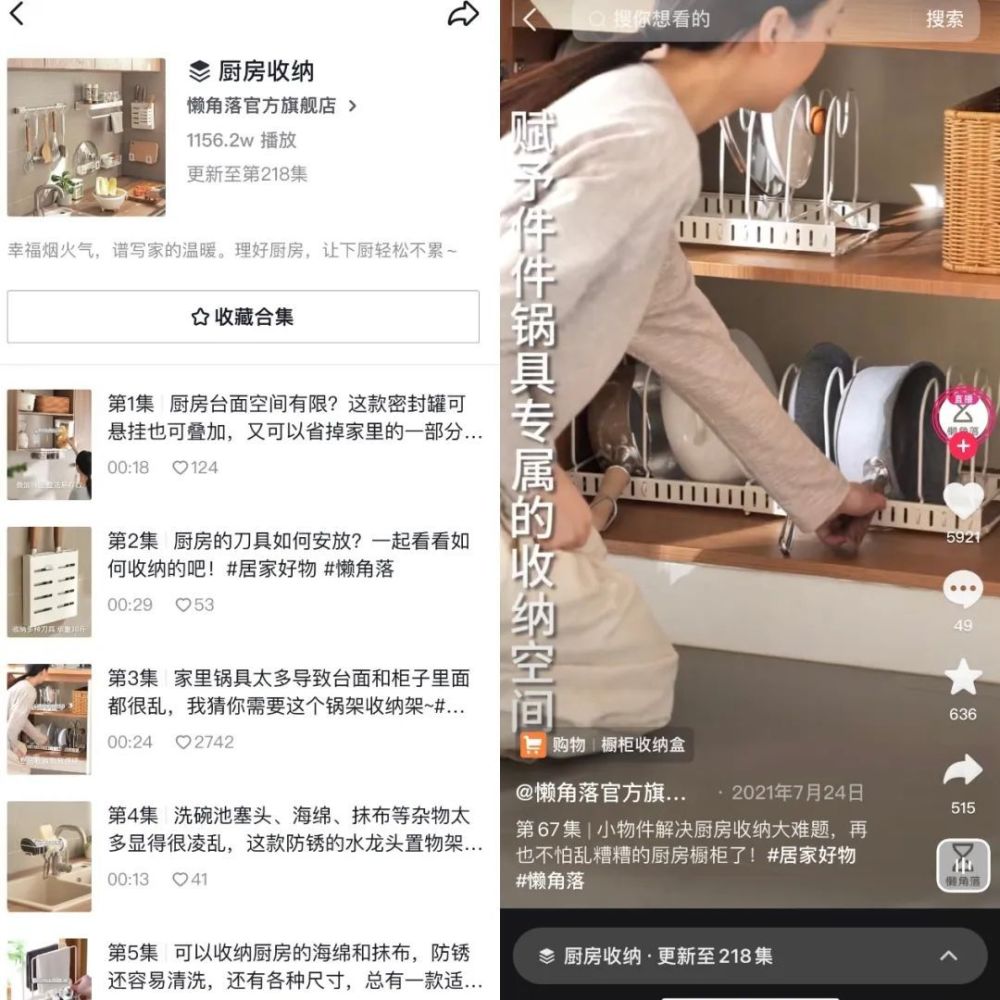1000x1000 pixels.
Task: Follow 懒角落 via the plus avatar
Action: [x=963, y=446]
